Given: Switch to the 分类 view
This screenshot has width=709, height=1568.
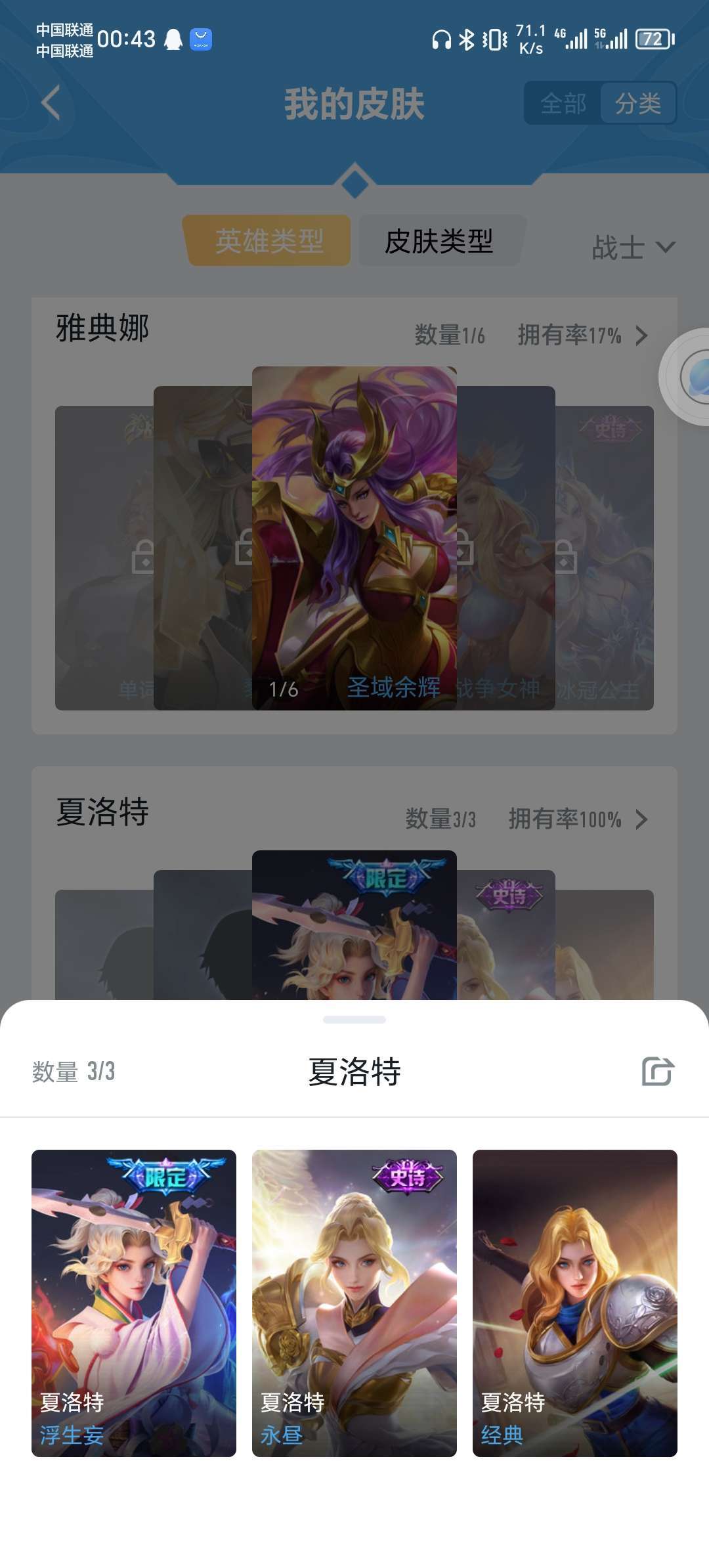Looking at the screenshot, I should point(638,103).
